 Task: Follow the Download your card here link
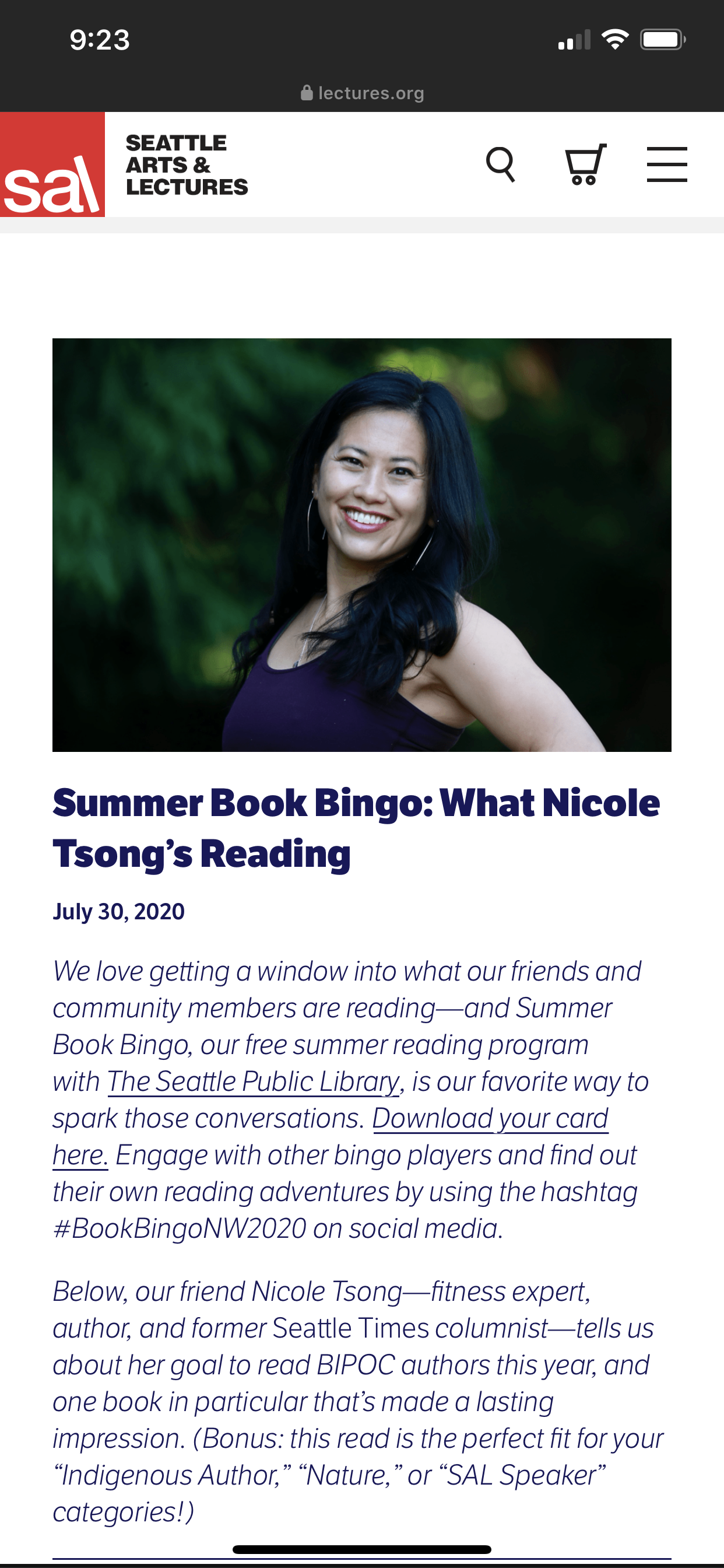490,1119
